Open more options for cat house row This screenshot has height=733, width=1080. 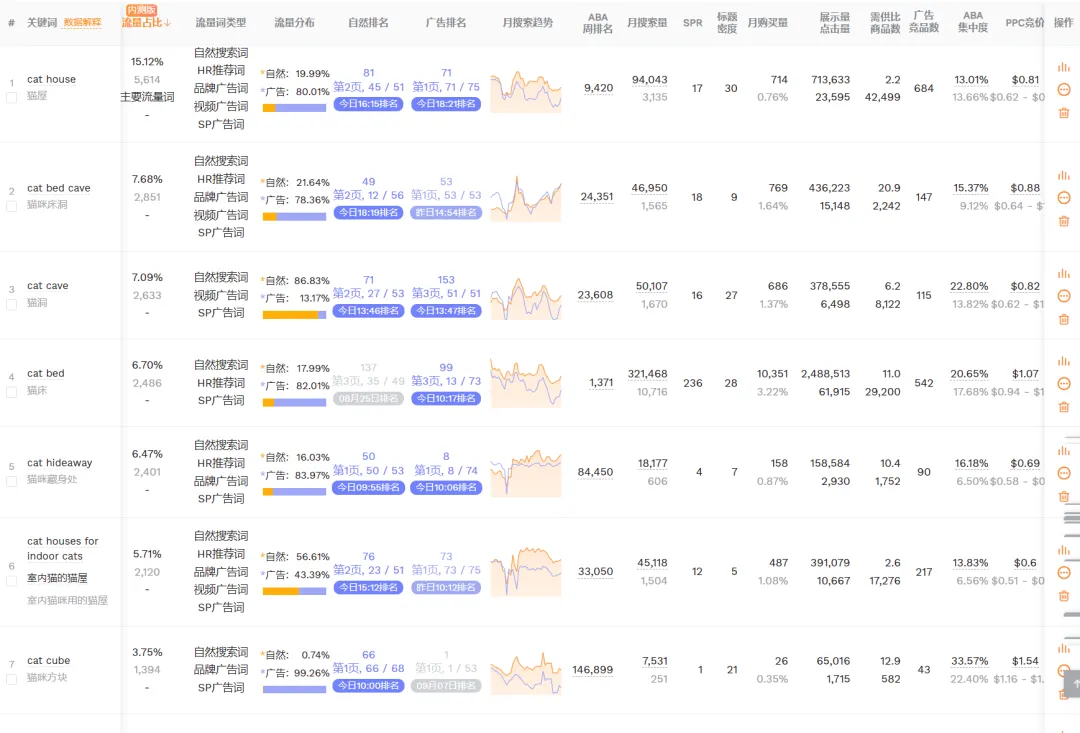click(x=1063, y=89)
